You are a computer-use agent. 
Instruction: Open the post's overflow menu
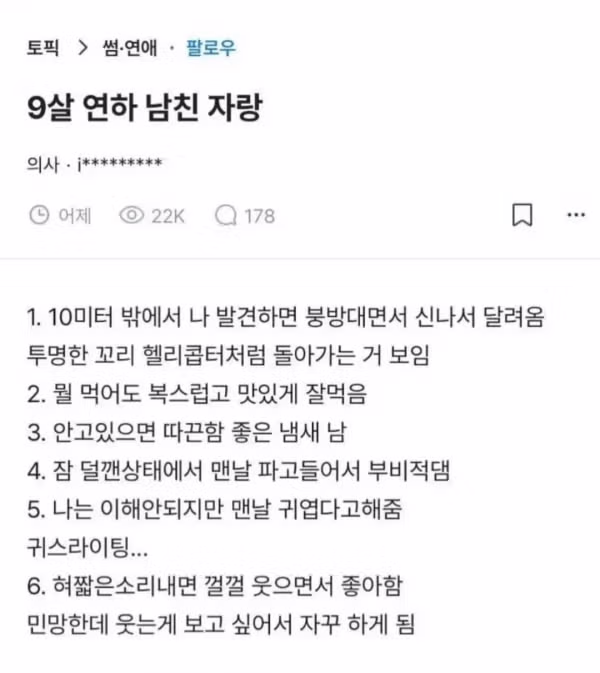tap(575, 215)
